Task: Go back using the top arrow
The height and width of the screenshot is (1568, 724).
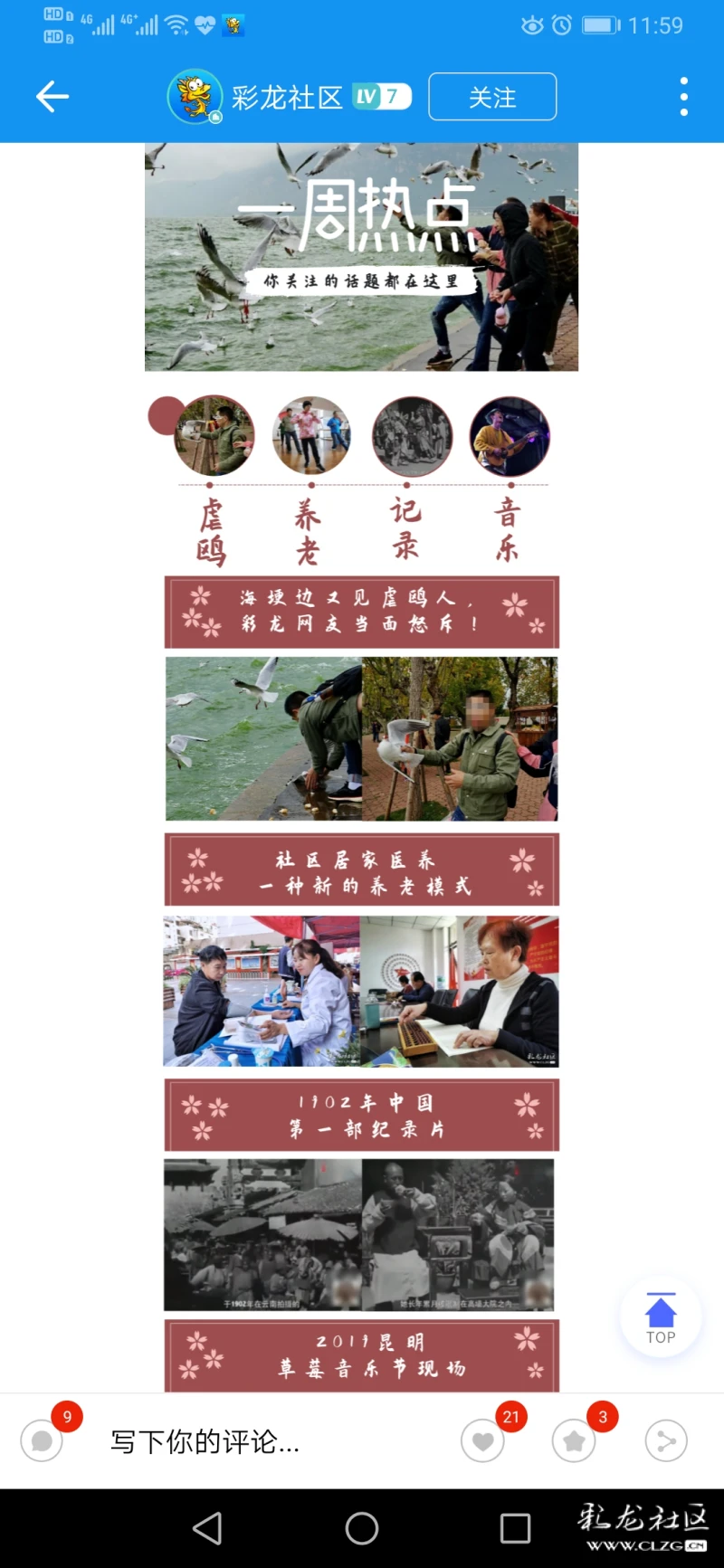Action: 52,96
